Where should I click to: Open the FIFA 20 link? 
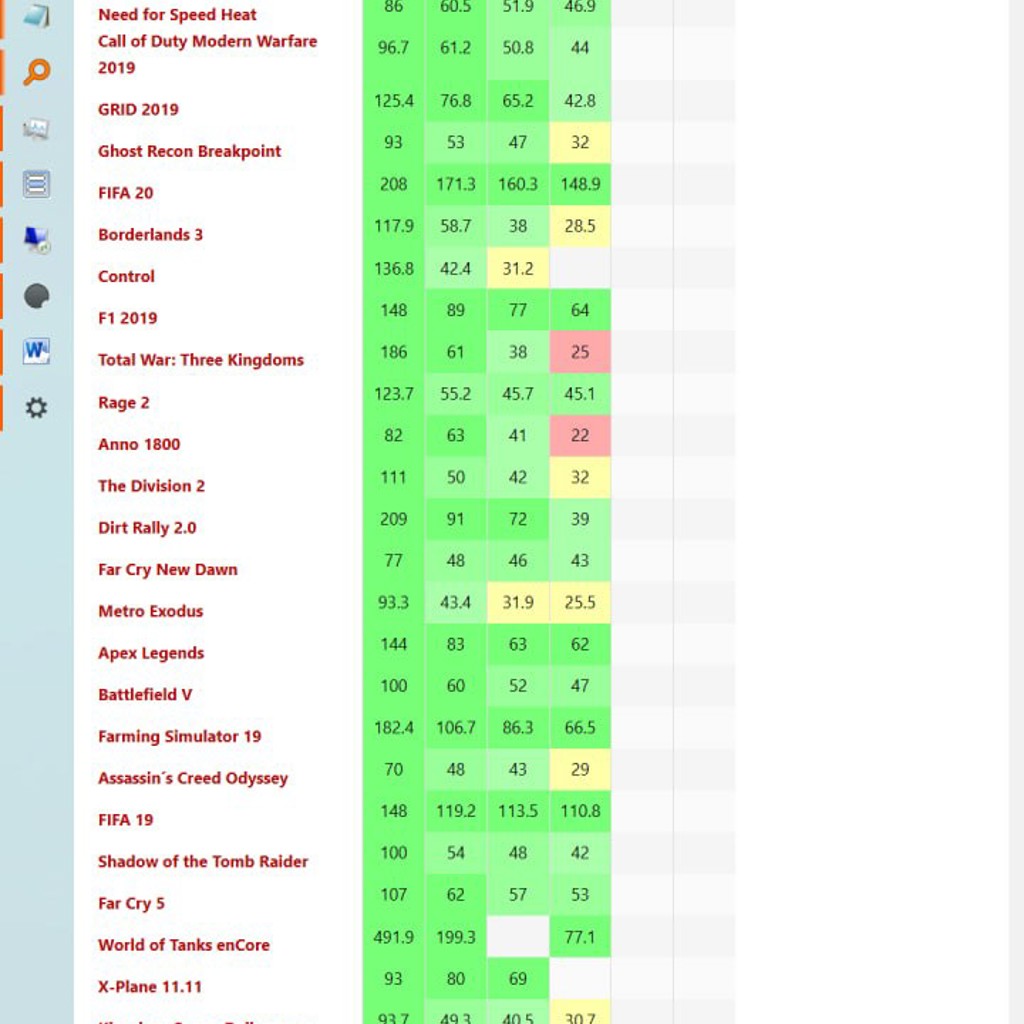click(125, 193)
